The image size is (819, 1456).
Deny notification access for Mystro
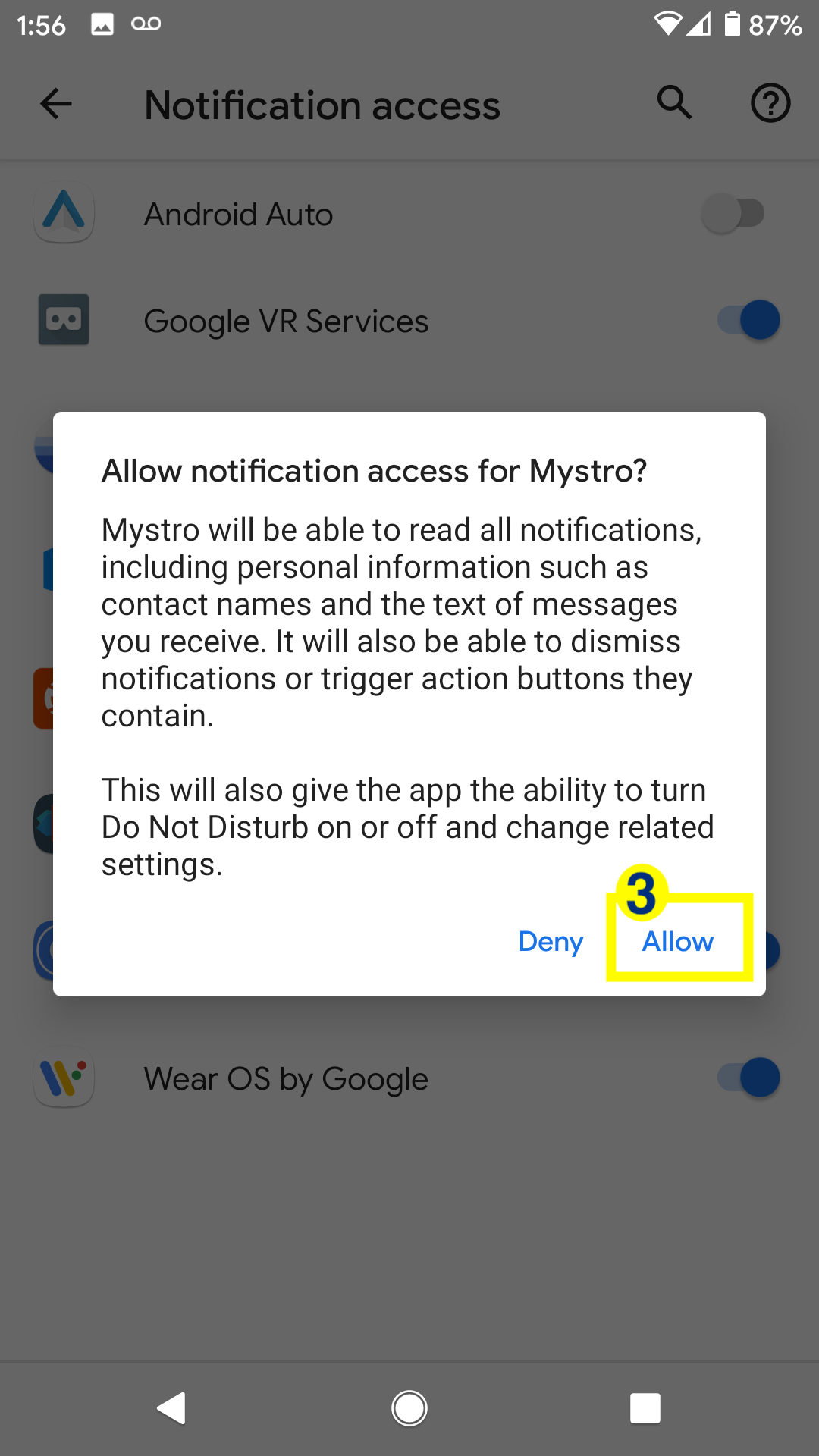coord(551,941)
